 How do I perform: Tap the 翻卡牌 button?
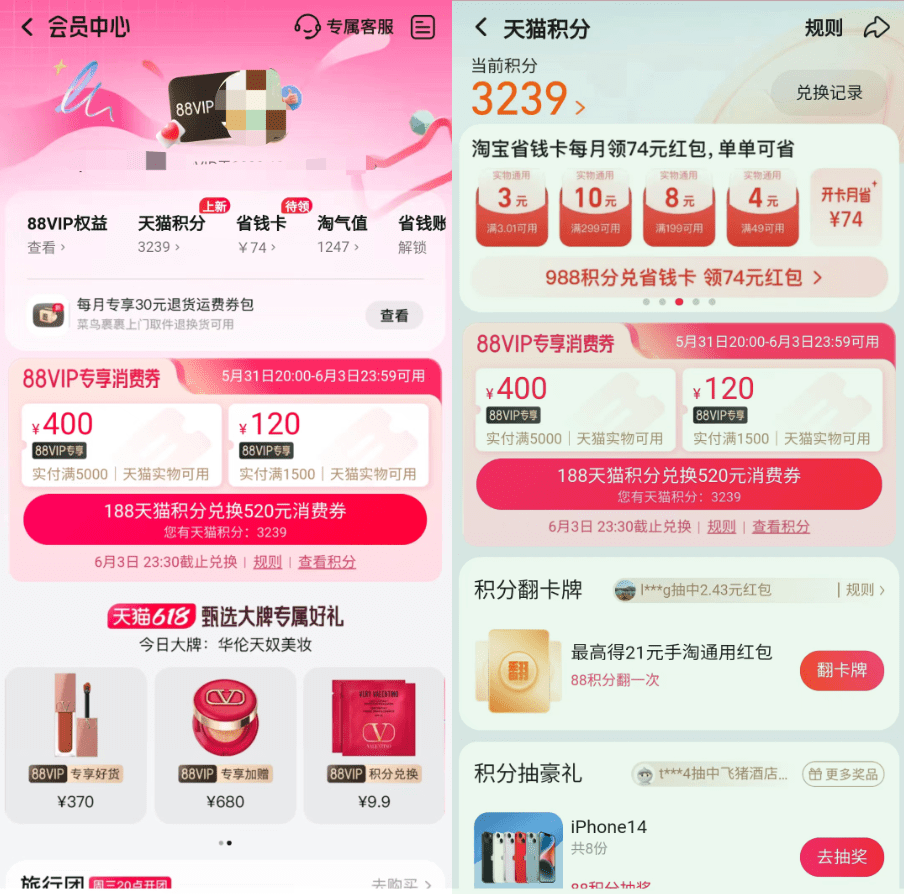tap(841, 670)
